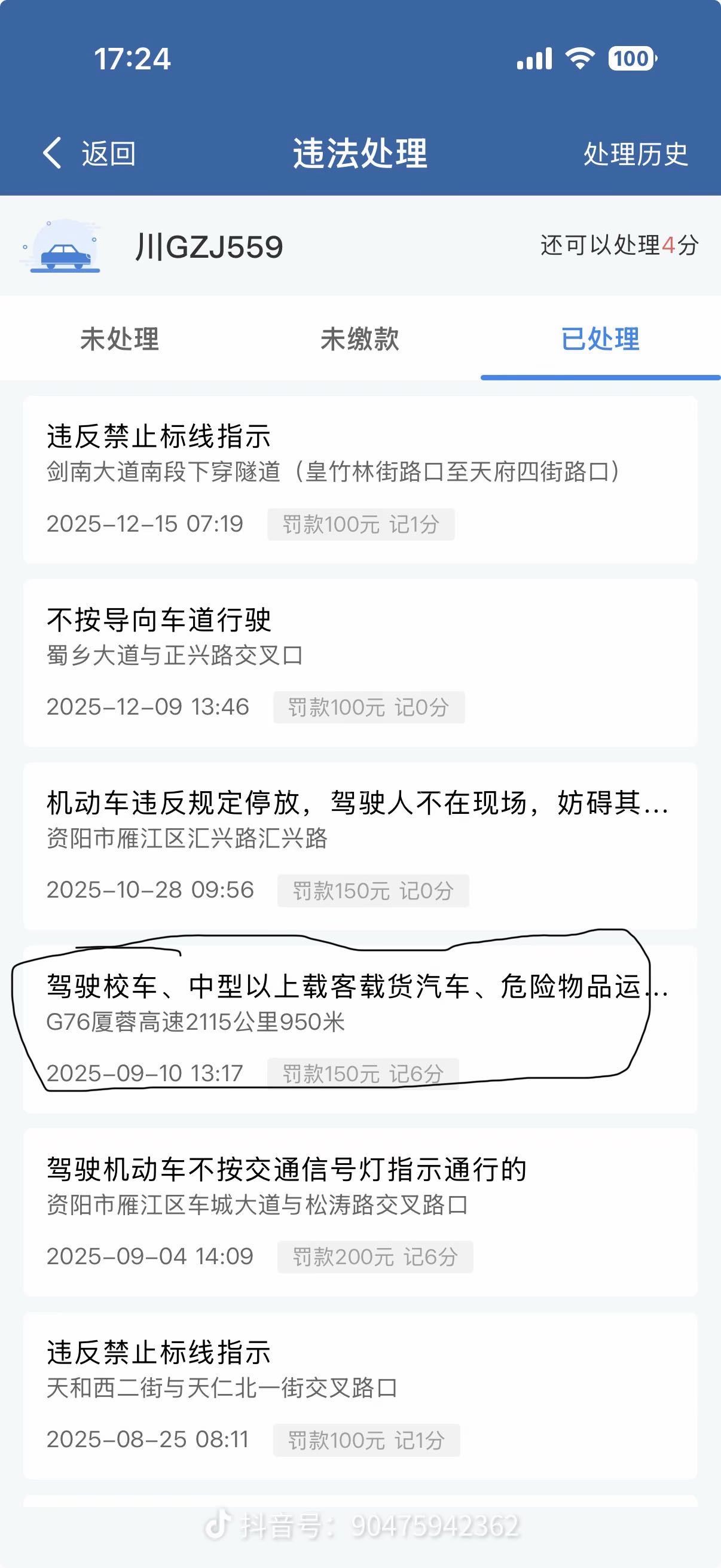View the 汇兴路 illegal parking record

[360, 846]
